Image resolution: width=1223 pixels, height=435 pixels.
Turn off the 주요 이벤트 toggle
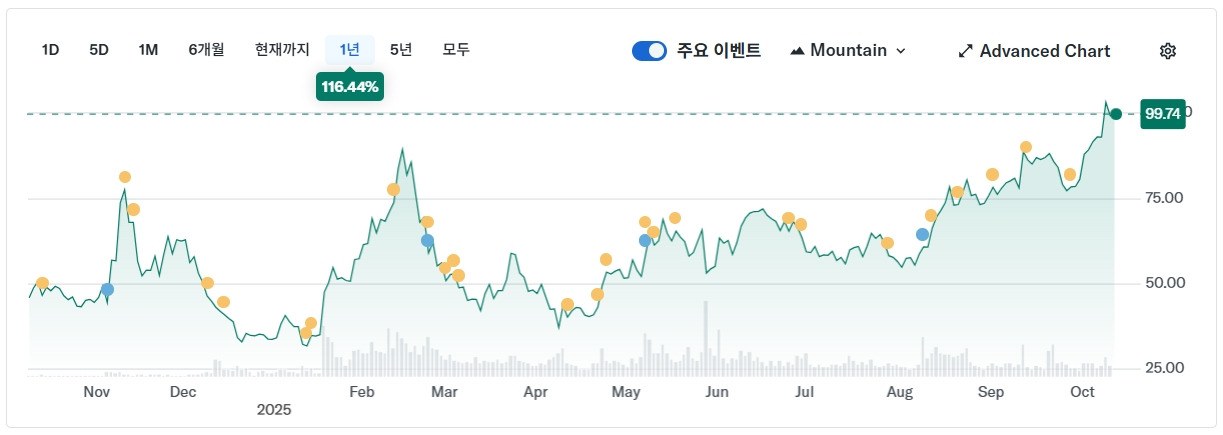pos(649,51)
